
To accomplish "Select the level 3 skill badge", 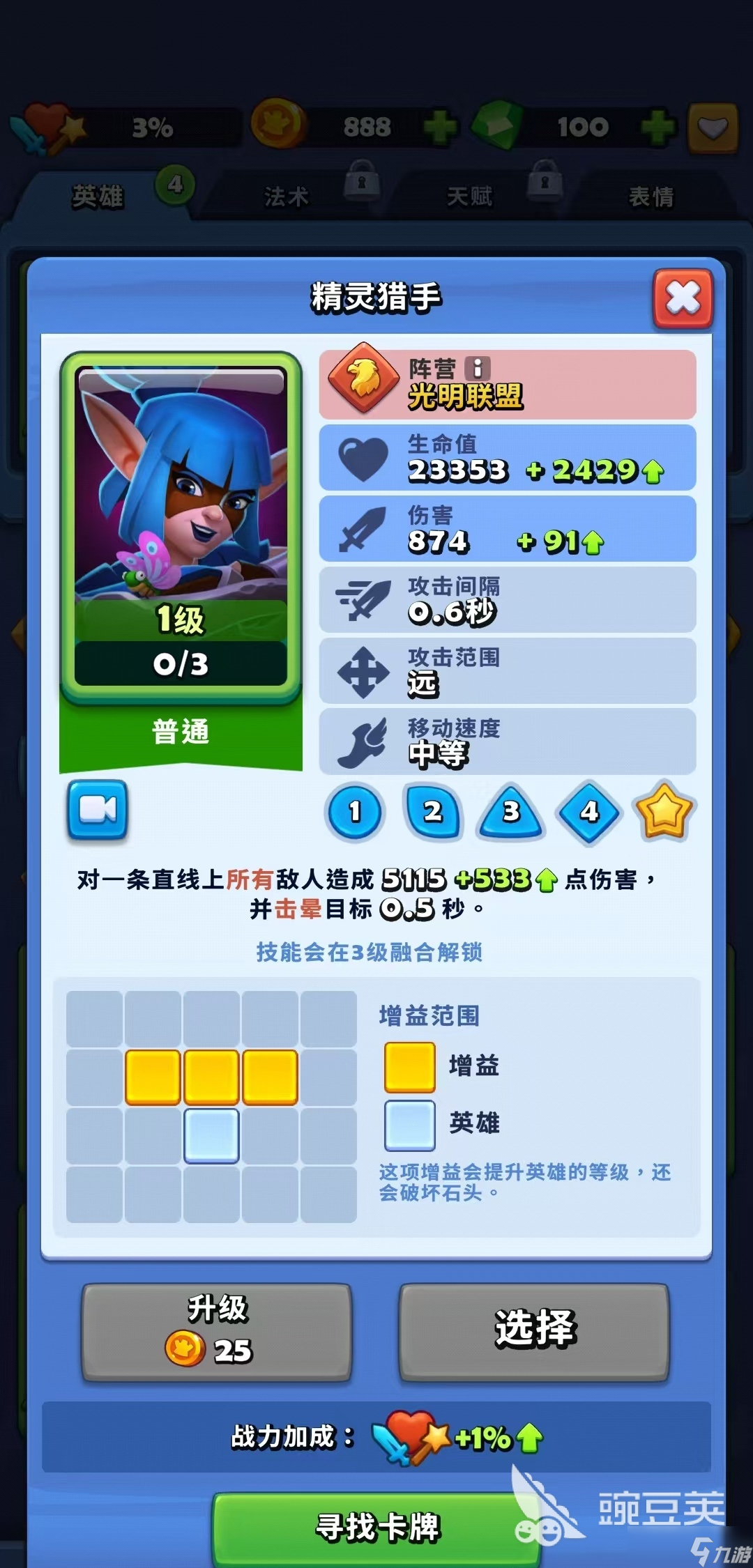I will click(511, 813).
